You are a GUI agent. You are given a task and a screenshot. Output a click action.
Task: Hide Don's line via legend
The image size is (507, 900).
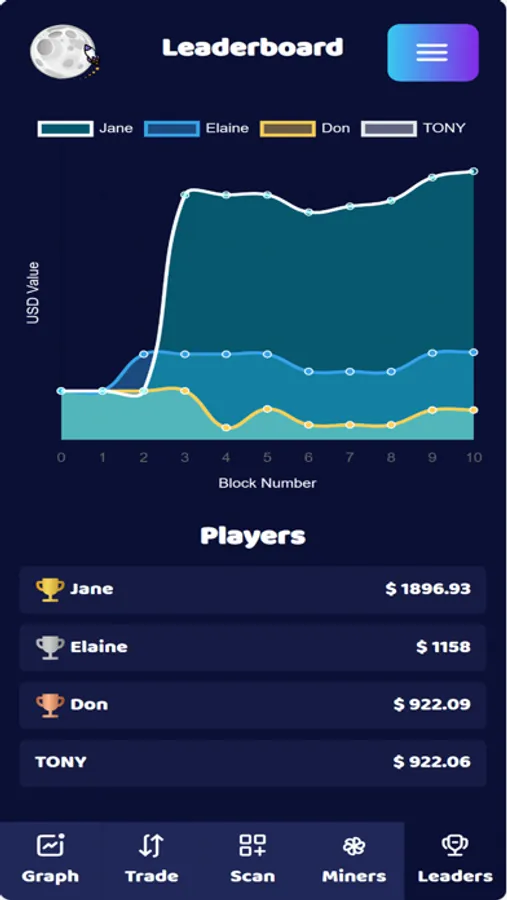pyautogui.click(x=305, y=128)
